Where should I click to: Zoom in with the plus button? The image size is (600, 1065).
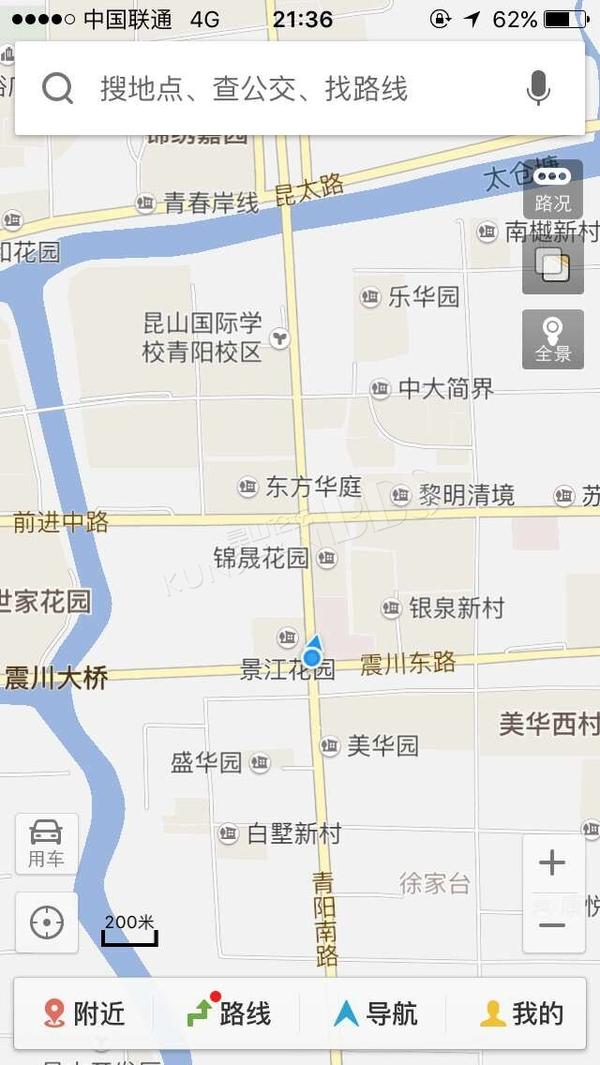click(552, 863)
